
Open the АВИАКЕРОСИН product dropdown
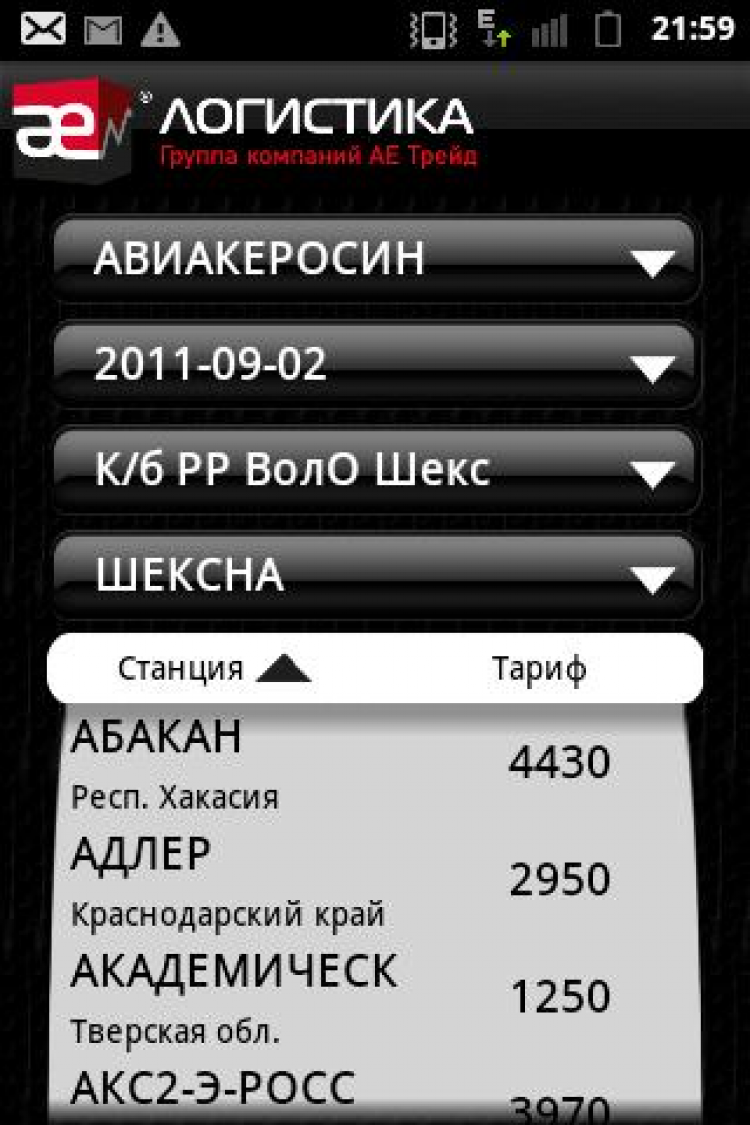pyautogui.click(x=375, y=260)
